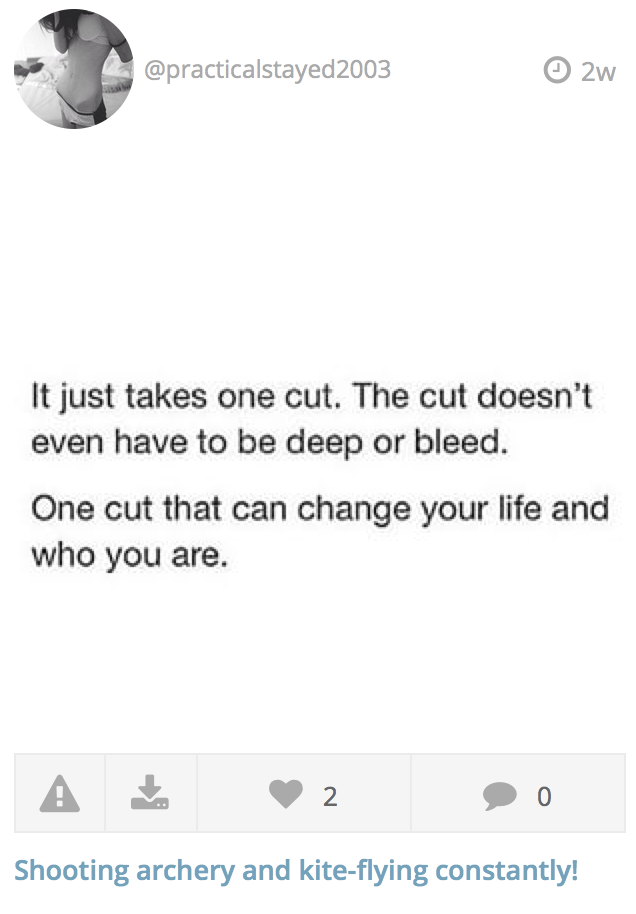Open the "Shooting archery and kite-flying constantly!" link
The image size is (636, 914).
[296, 870]
